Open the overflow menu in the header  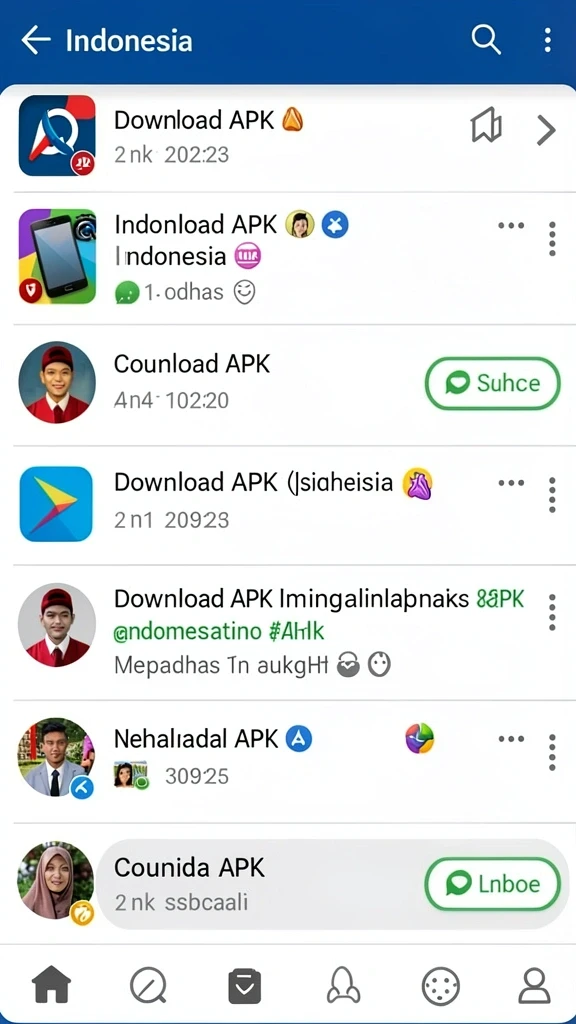pyautogui.click(x=547, y=40)
